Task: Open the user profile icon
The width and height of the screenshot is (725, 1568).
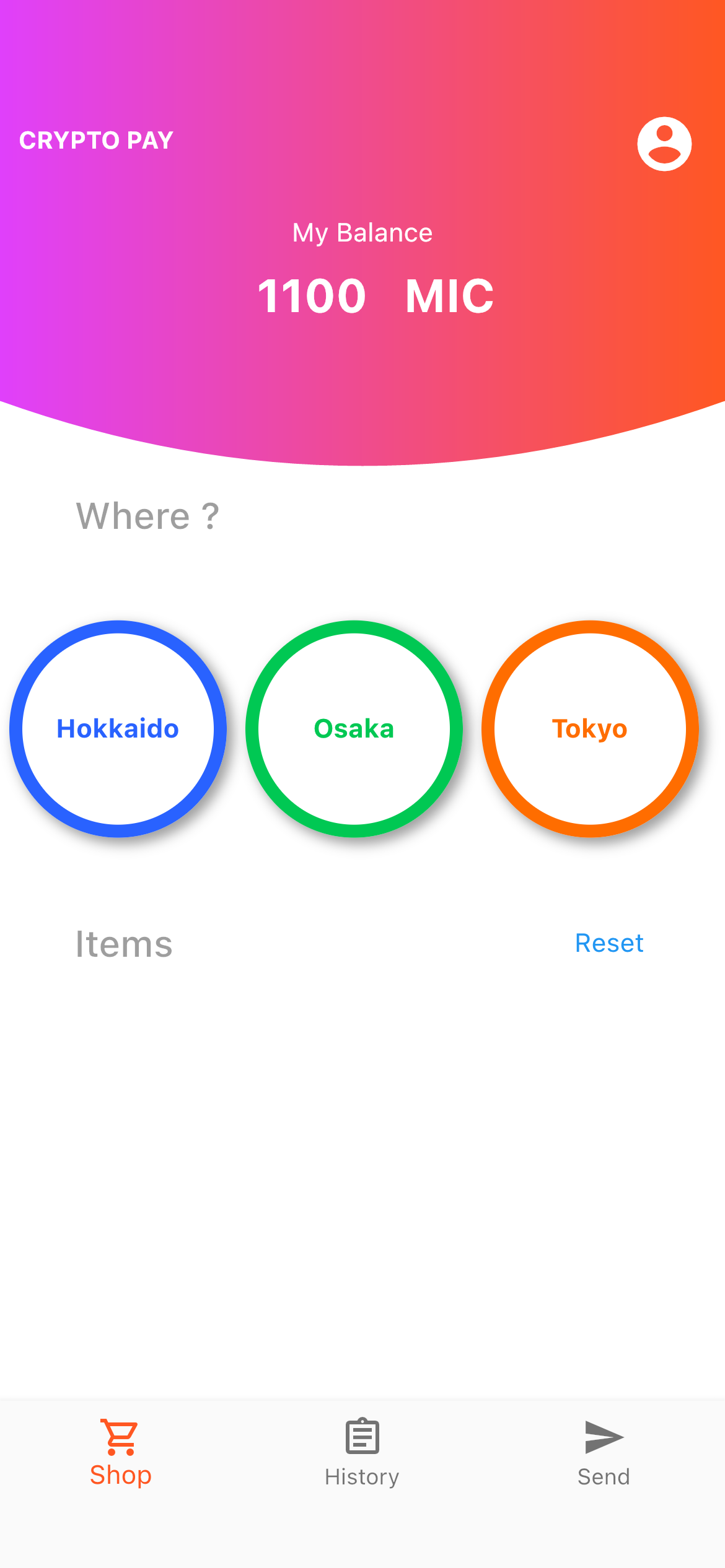Action: point(664,144)
